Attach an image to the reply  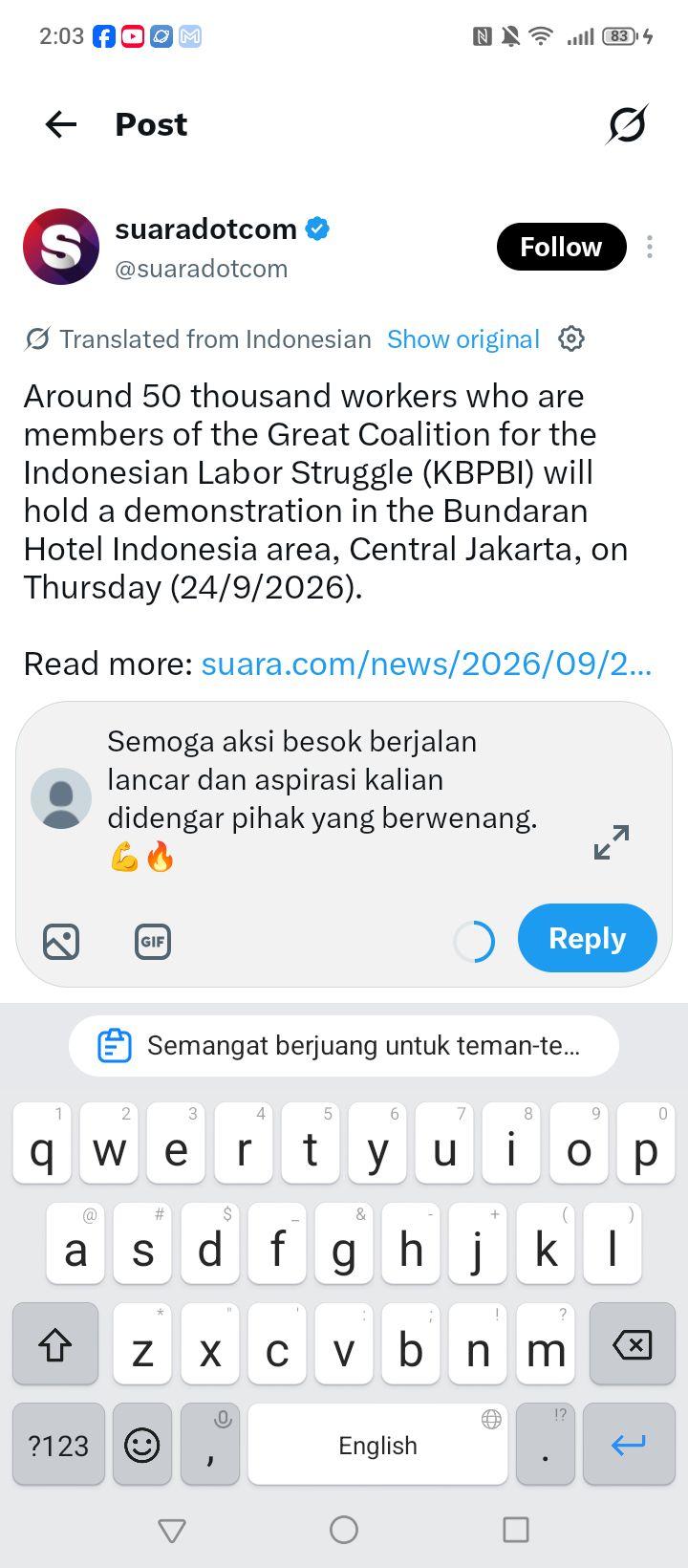(x=61, y=942)
